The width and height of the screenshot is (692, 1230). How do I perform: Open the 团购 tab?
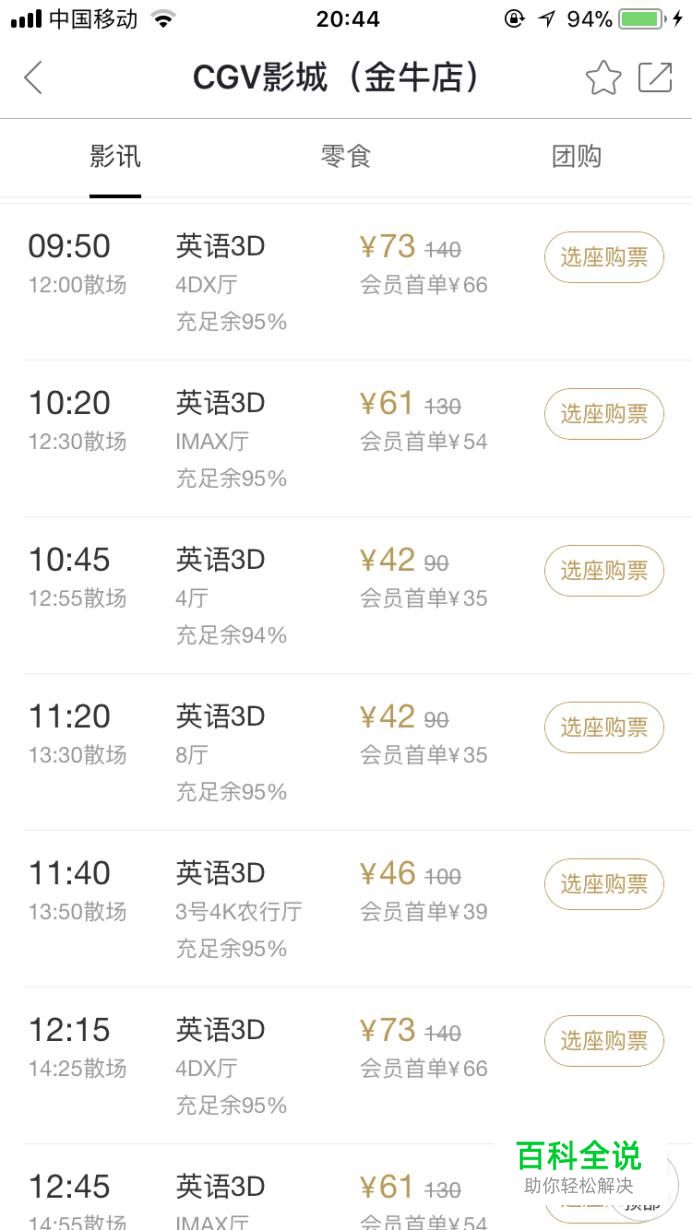[x=577, y=157]
